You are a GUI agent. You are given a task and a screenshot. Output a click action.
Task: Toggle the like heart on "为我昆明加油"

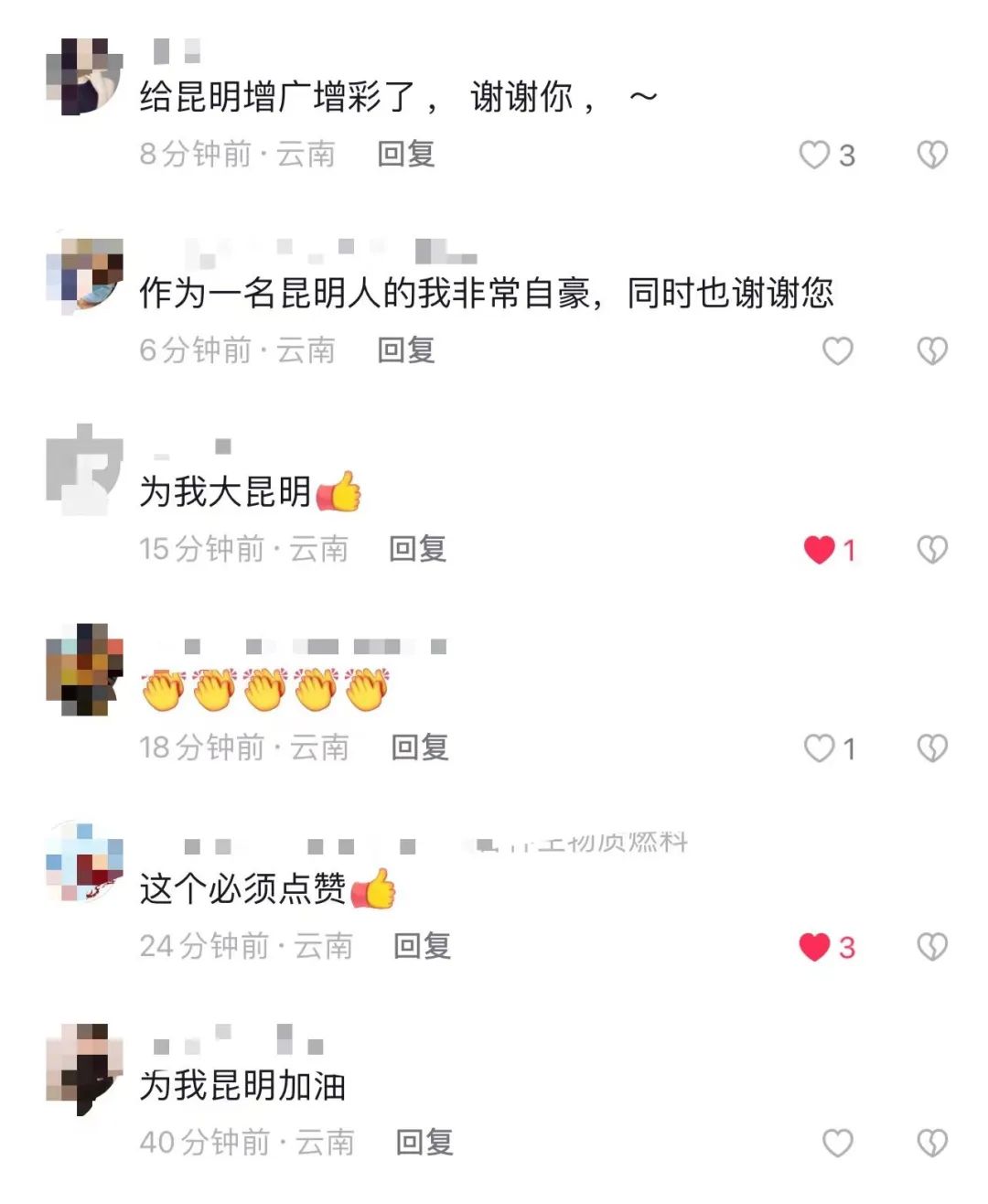point(834,1142)
